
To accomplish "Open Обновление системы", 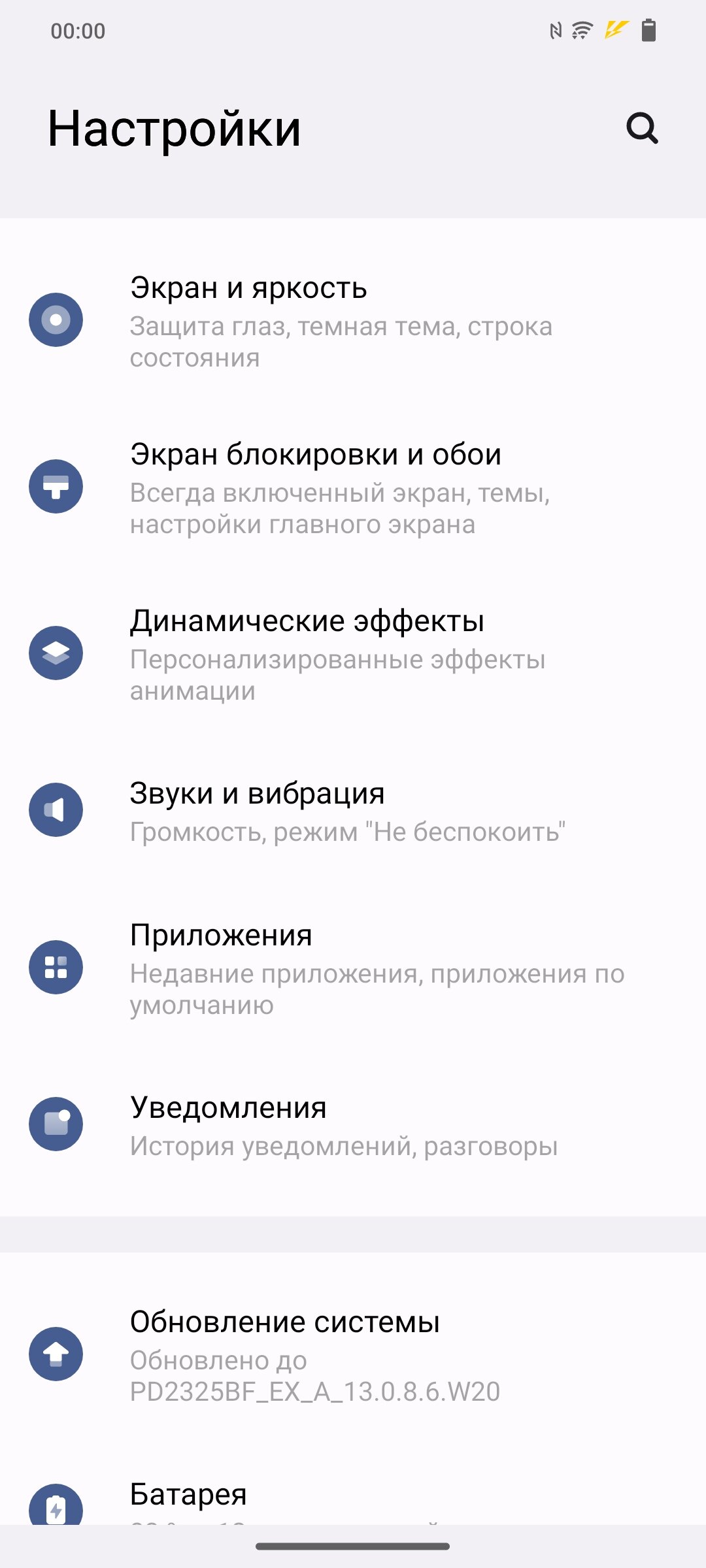I will (353, 1354).
